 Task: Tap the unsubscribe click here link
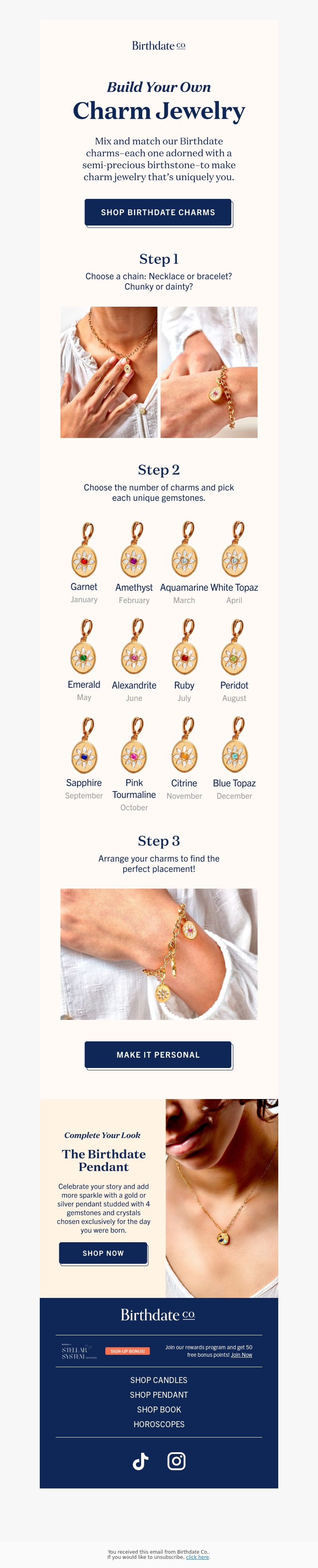tap(197, 1557)
